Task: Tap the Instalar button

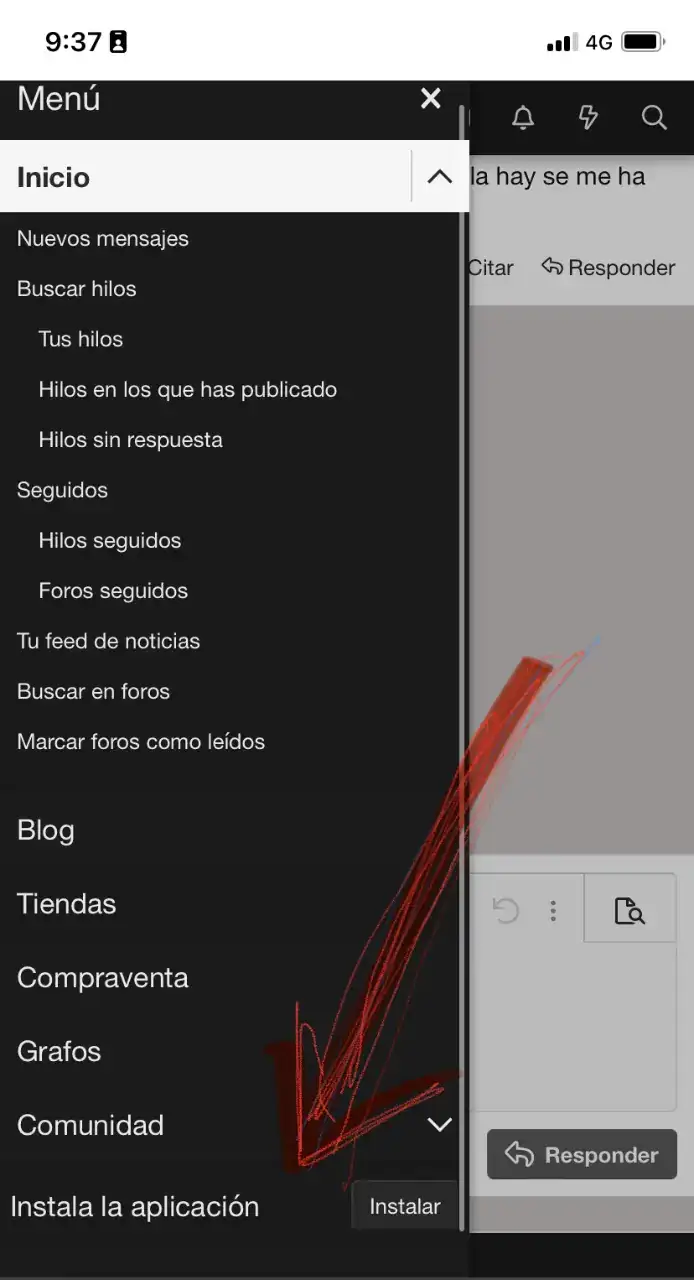Action: 404,1206
